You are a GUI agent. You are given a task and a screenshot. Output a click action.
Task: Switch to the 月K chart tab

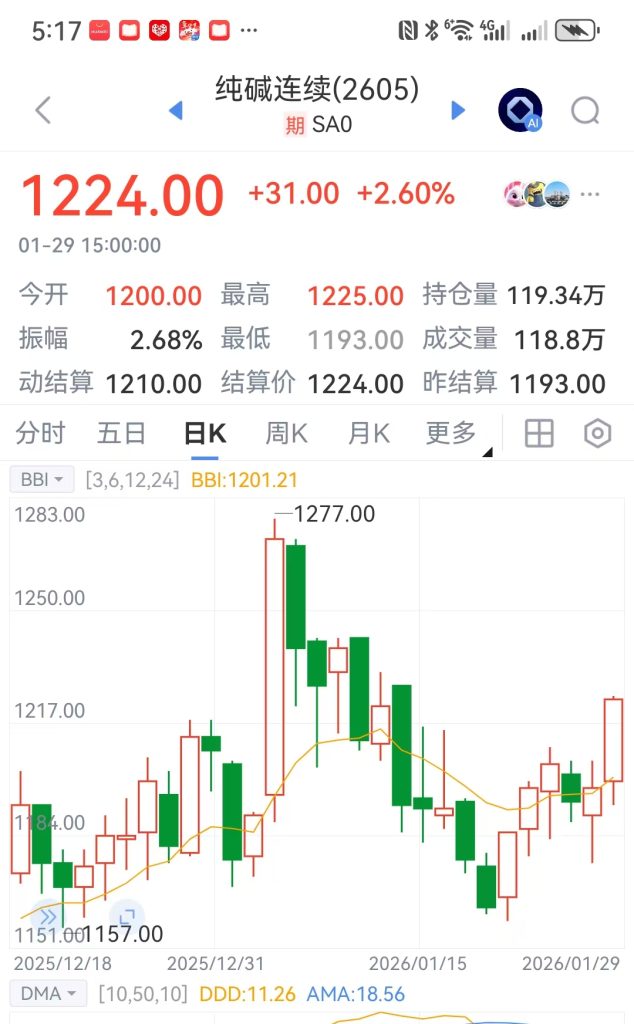(368, 433)
